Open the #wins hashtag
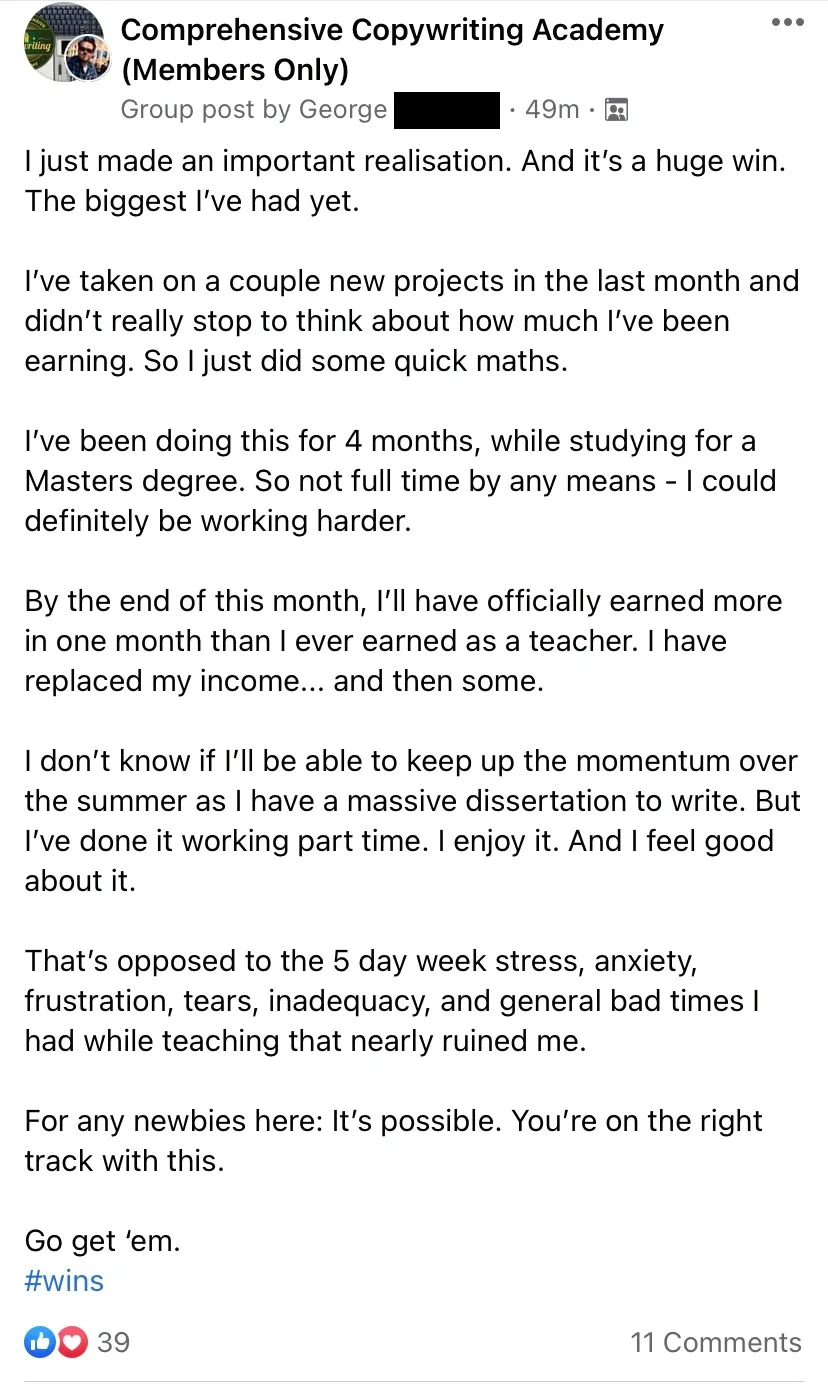 pyautogui.click(x=64, y=1281)
